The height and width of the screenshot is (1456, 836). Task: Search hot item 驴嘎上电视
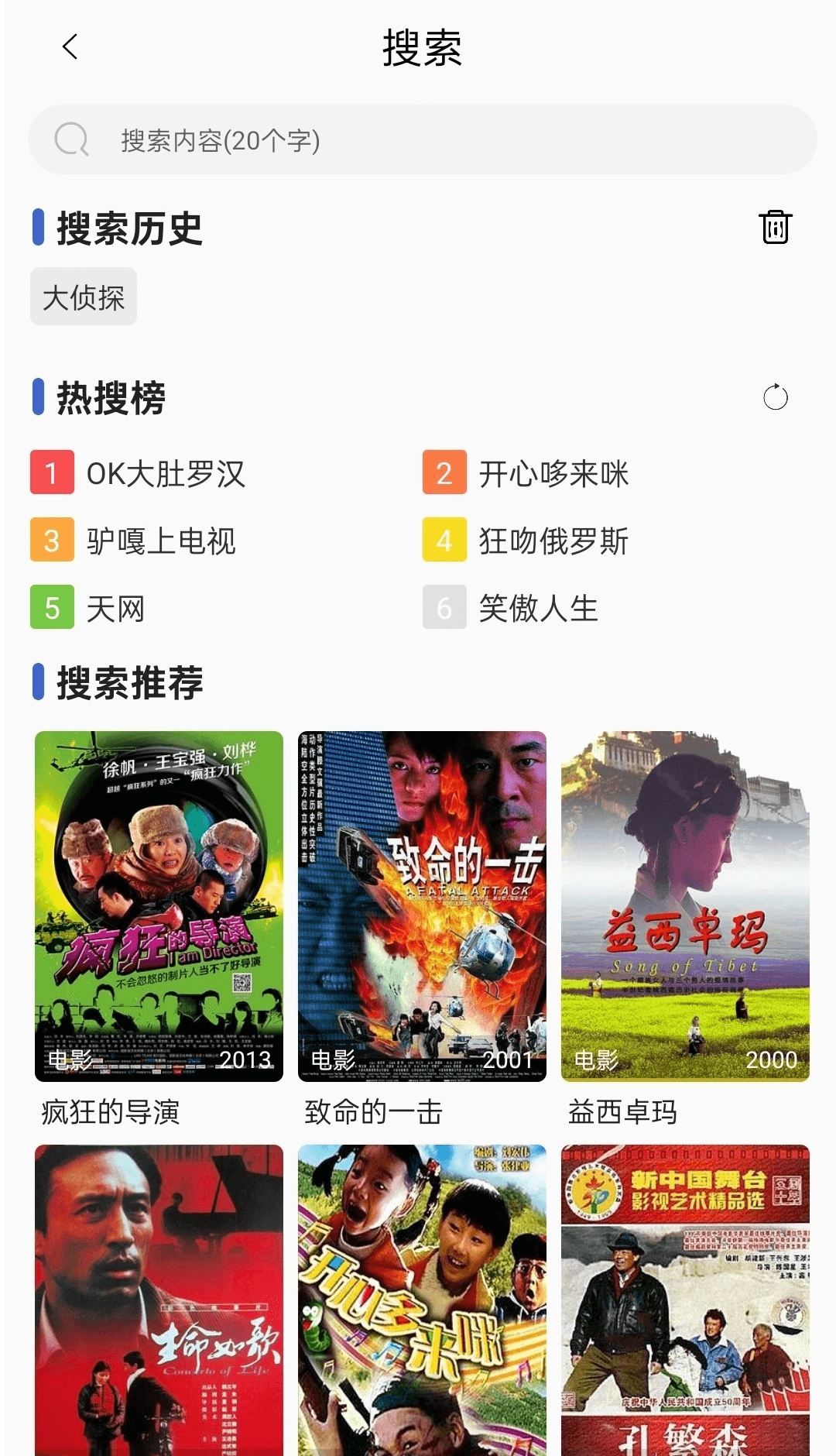[160, 541]
